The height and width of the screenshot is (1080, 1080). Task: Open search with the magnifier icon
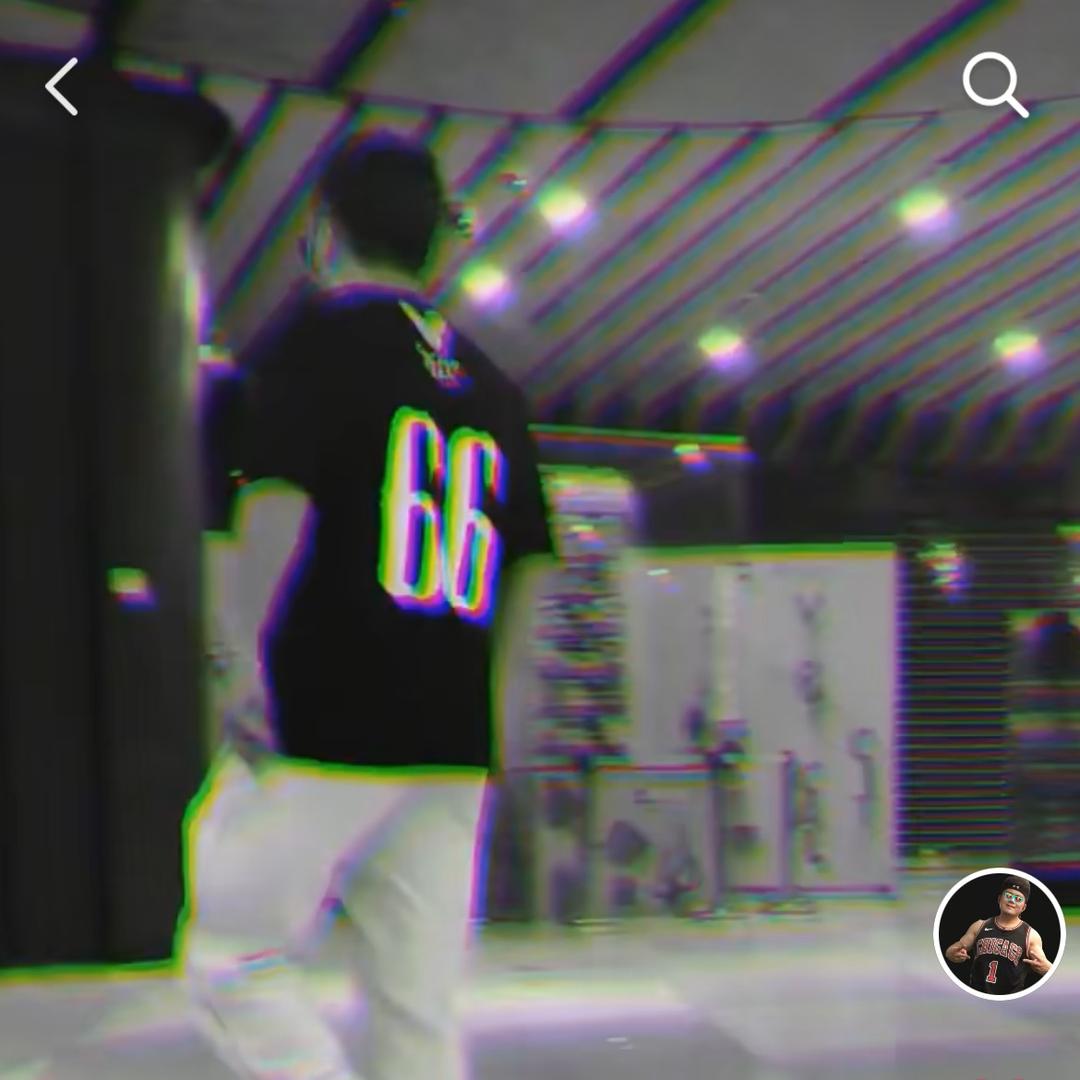coord(995,85)
